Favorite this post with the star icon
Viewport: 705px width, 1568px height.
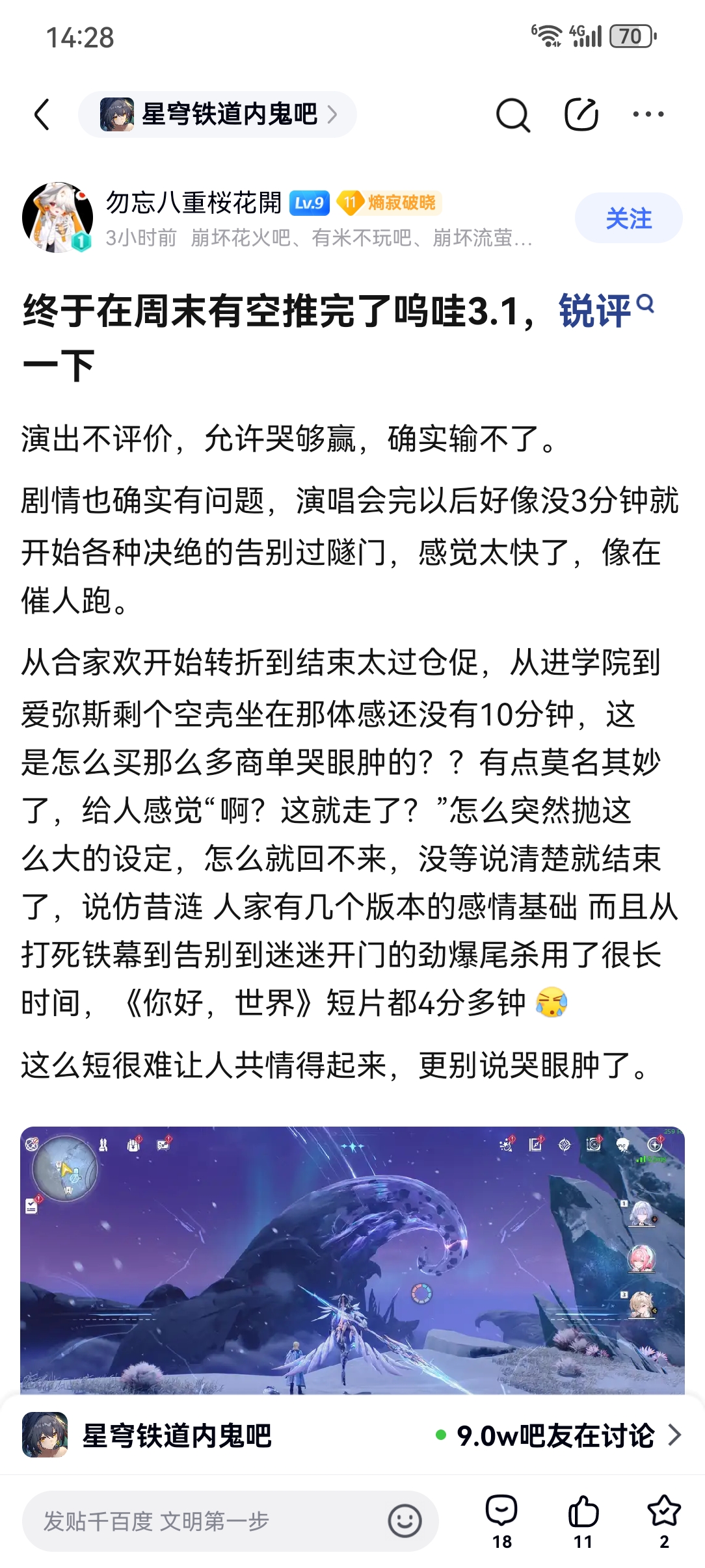pyautogui.click(x=663, y=1521)
